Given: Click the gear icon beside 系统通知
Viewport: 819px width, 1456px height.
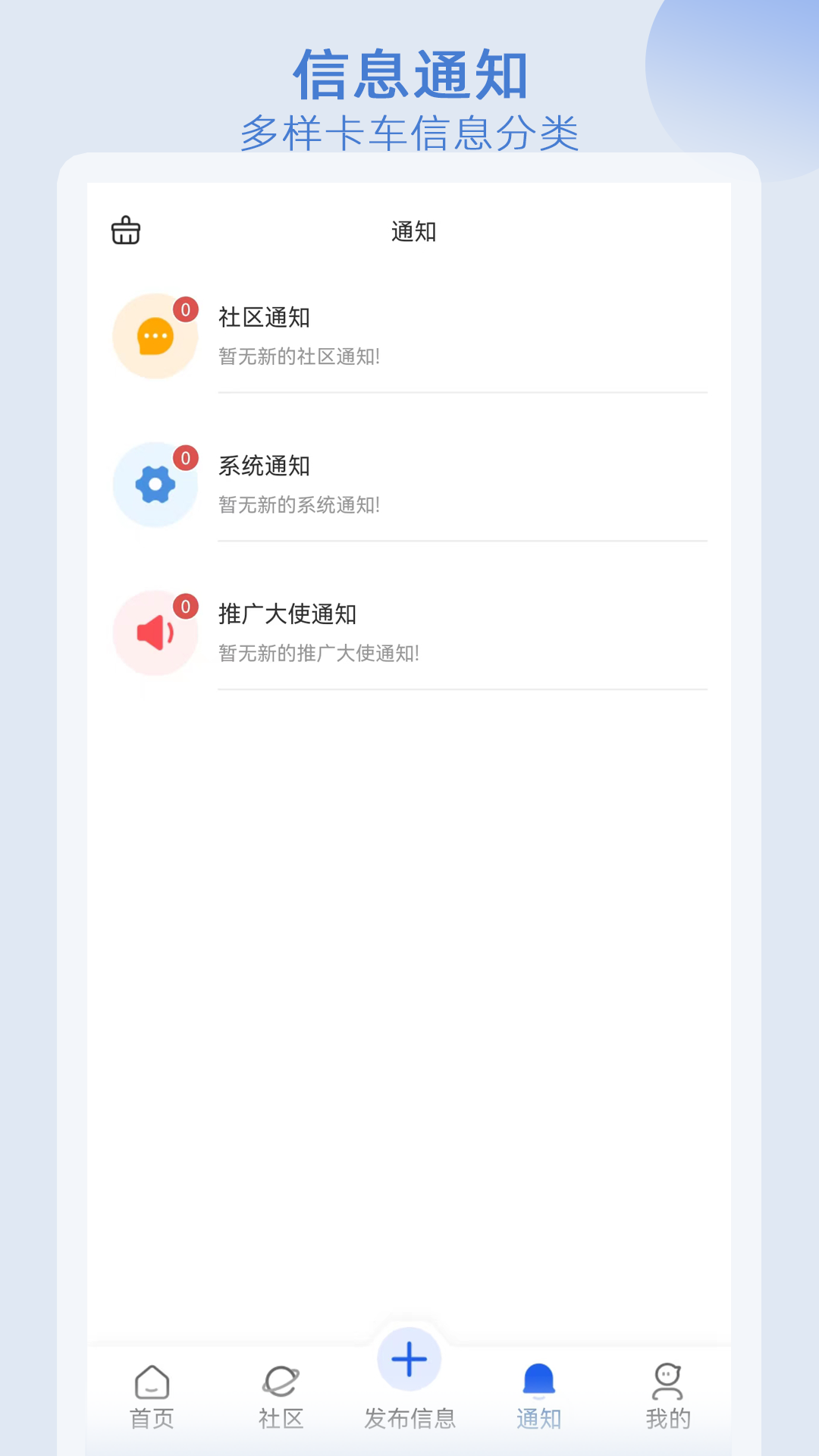Looking at the screenshot, I should coord(155,485).
